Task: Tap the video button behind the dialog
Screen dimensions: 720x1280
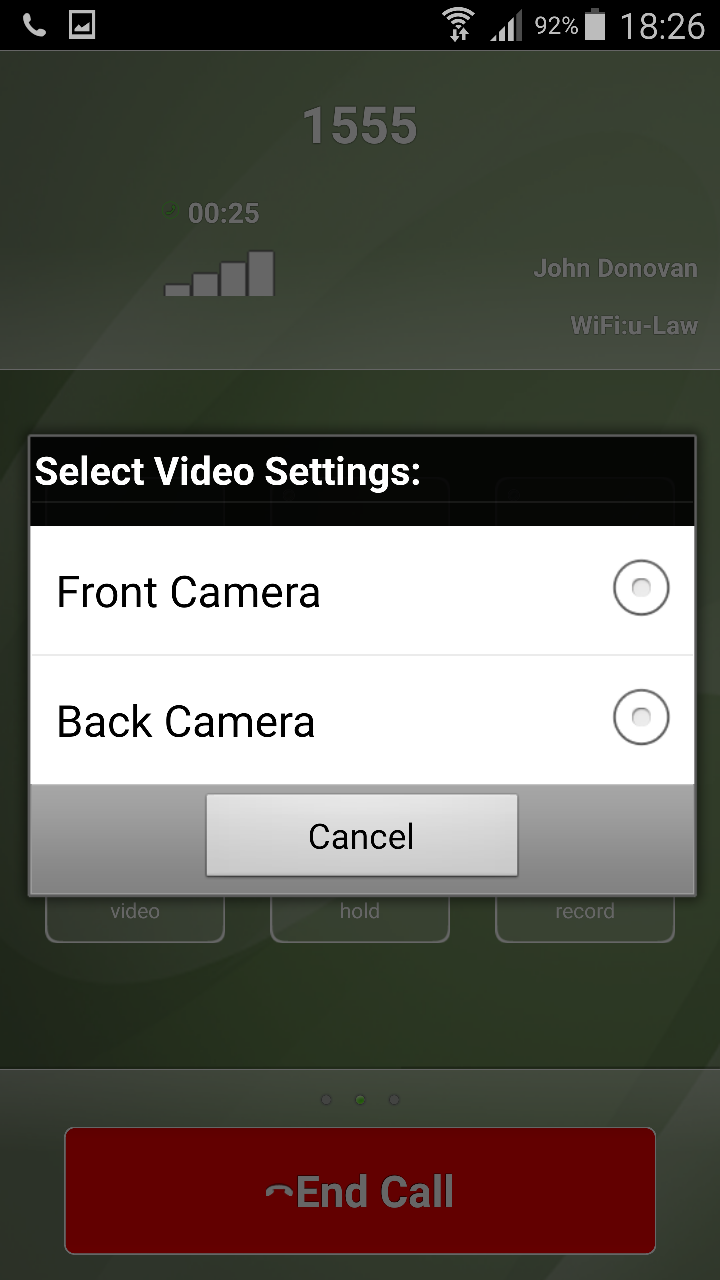Action: [134, 911]
